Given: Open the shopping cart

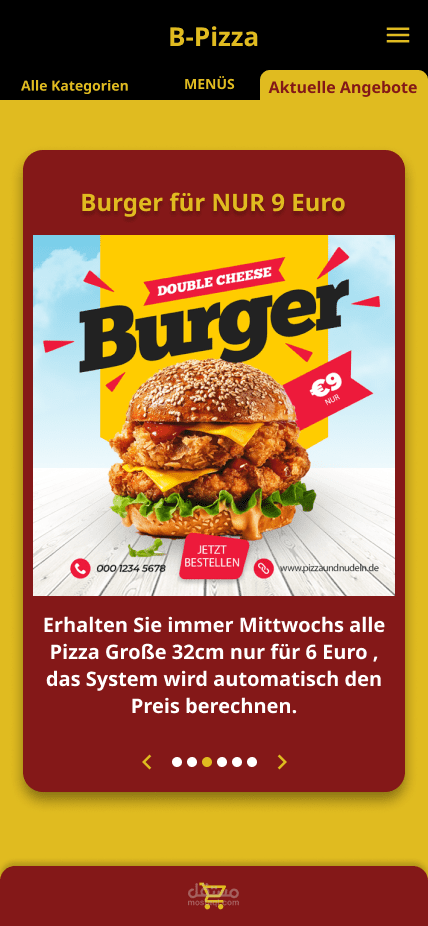Looking at the screenshot, I should [x=213, y=895].
